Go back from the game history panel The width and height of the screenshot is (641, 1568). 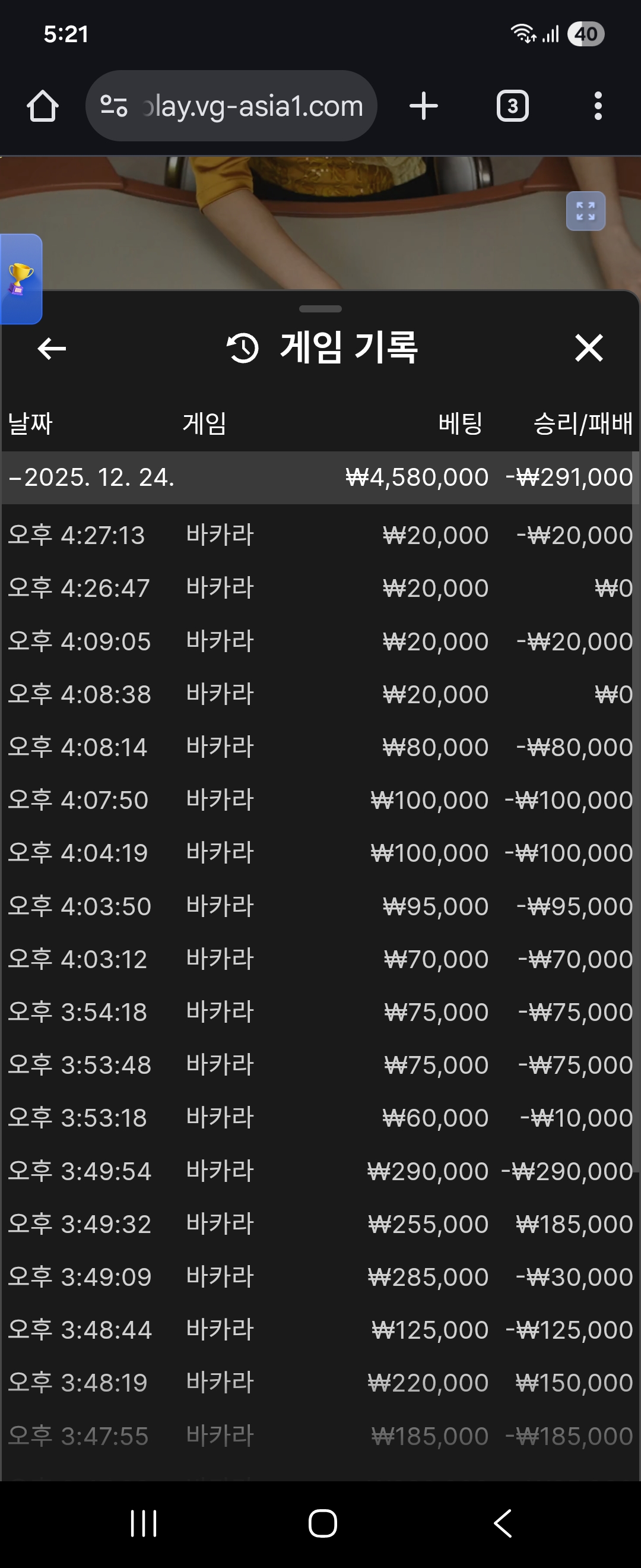point(52,348)
